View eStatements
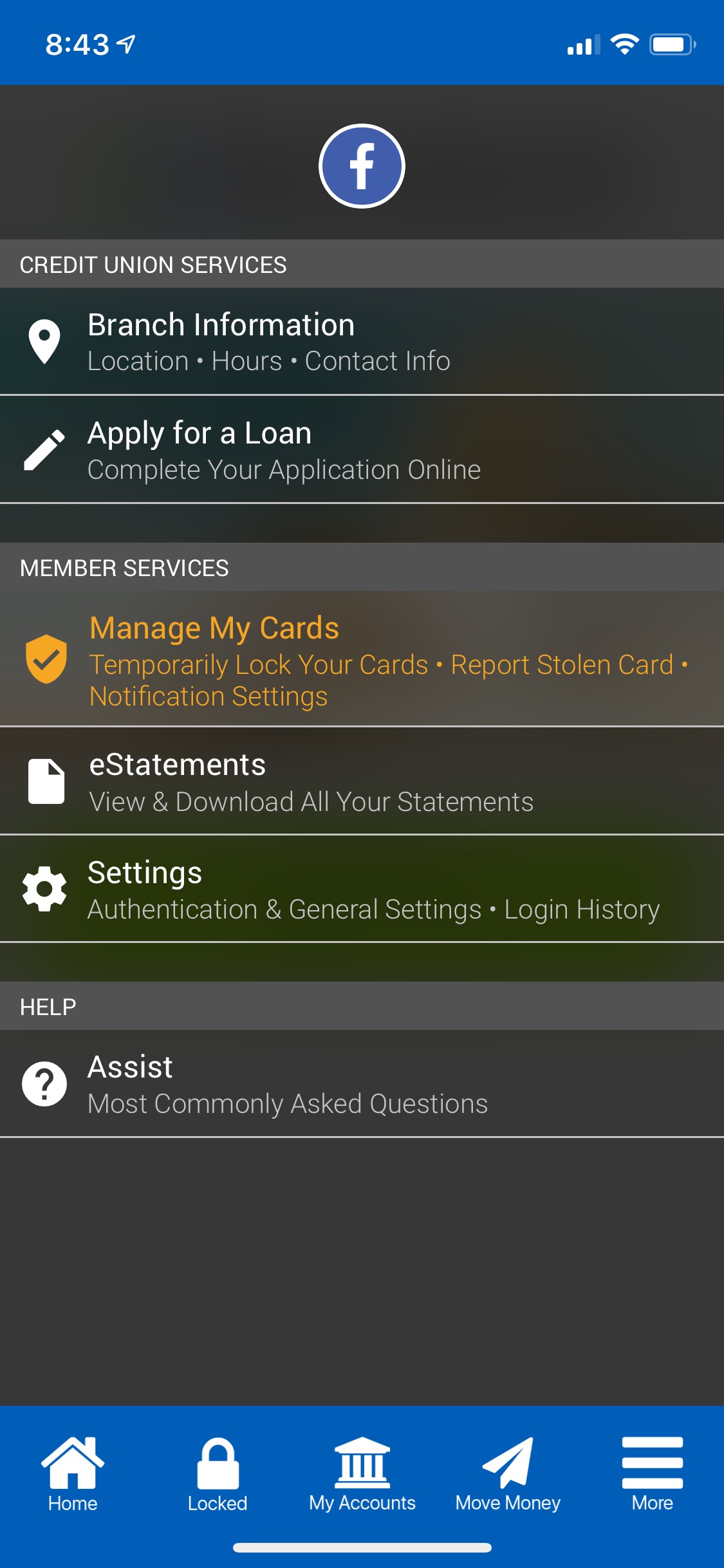 click(x=362, y=781)
